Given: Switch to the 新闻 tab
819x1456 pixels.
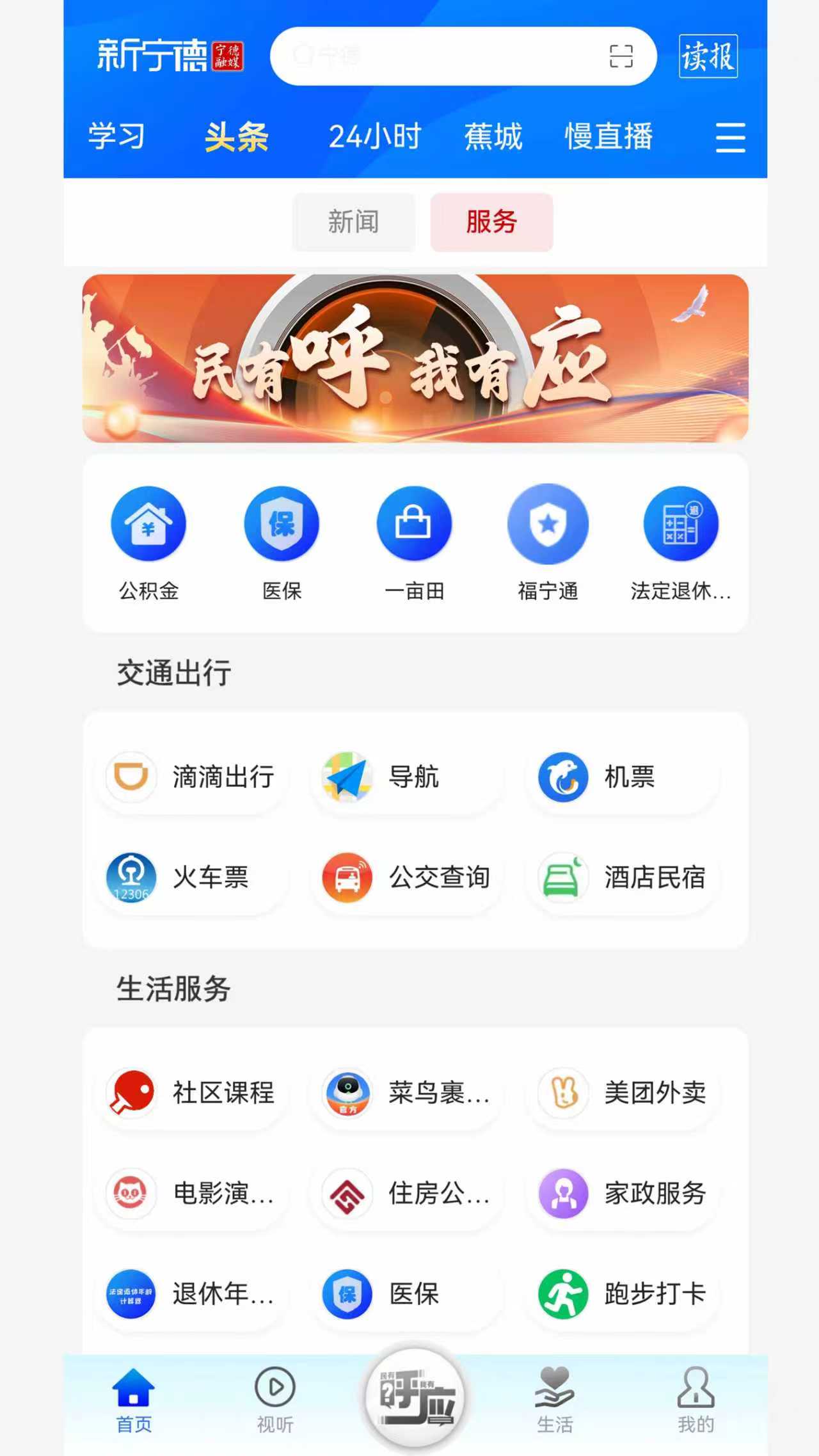Looking at the screenshot, I should (354, 222).
